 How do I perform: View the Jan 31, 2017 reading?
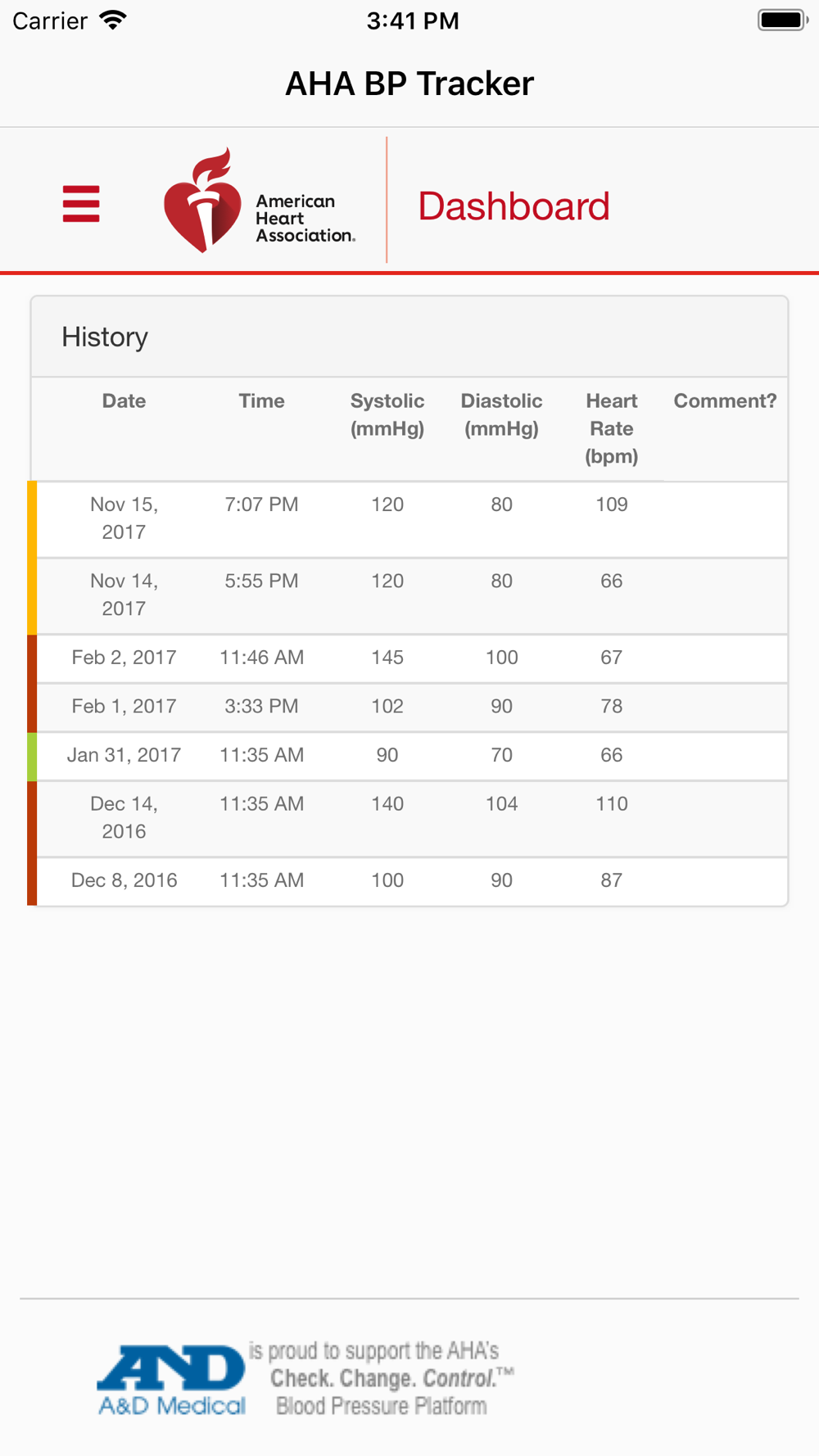(408, 756)
